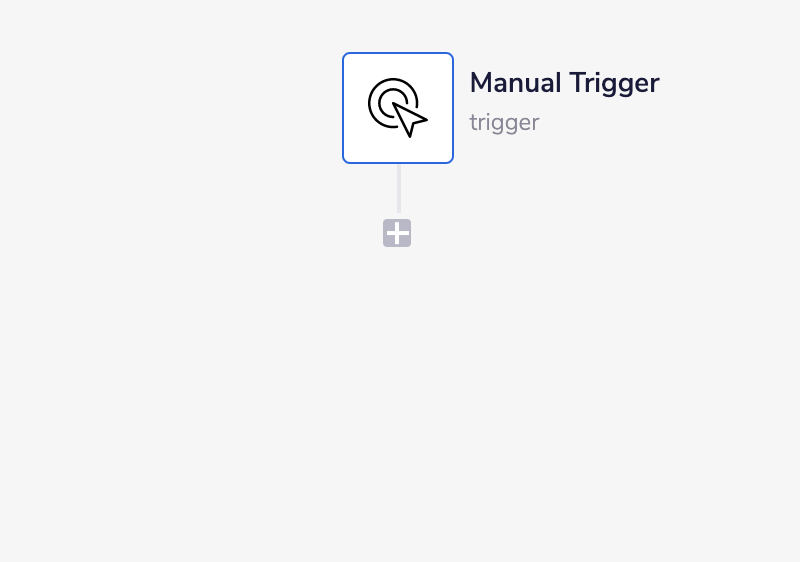
Task: Add a step below Manual Trigger
Action: point(397,234)
